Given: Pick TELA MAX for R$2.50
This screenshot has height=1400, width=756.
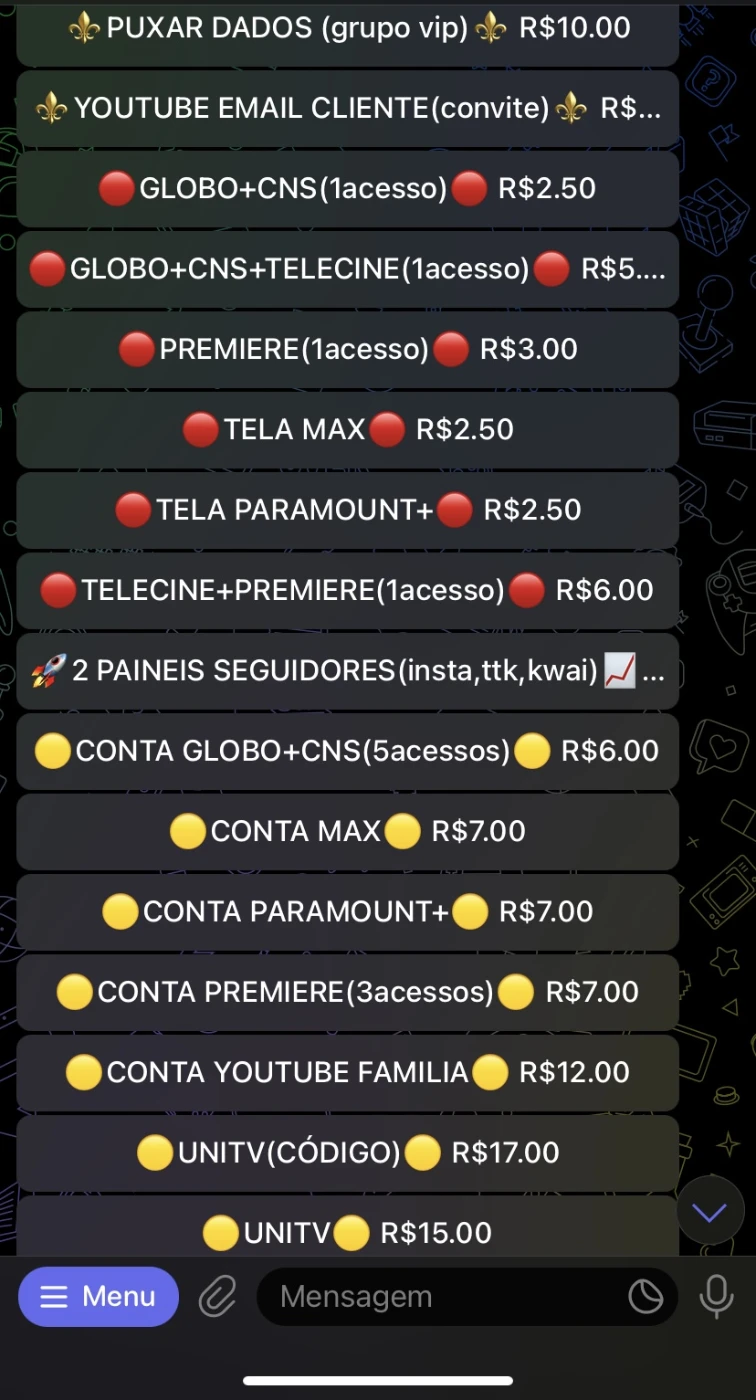Looking at the screenshot, I should point(347,429).
